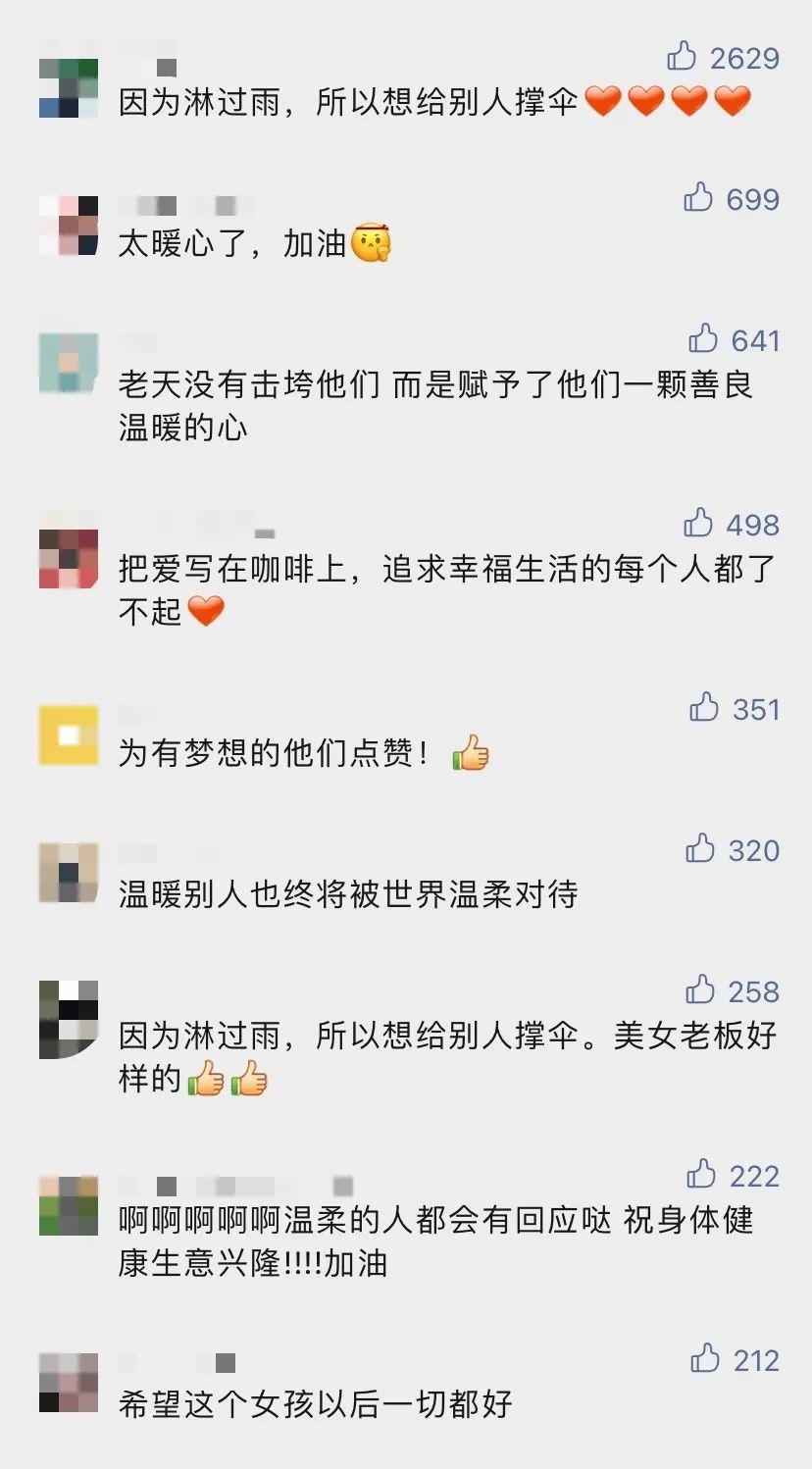Like the comment starting '老天没有击垮他们'
The image size is (812, 1469).
coord(703,339)
